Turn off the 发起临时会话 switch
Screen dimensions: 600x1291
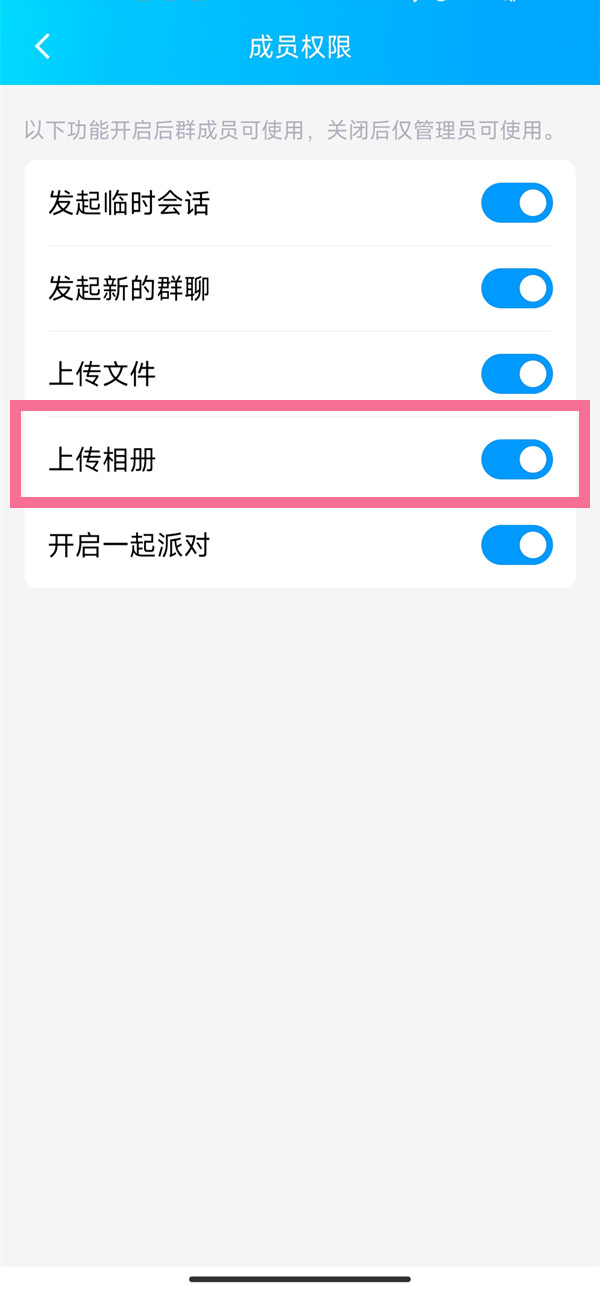coord(516,203)
